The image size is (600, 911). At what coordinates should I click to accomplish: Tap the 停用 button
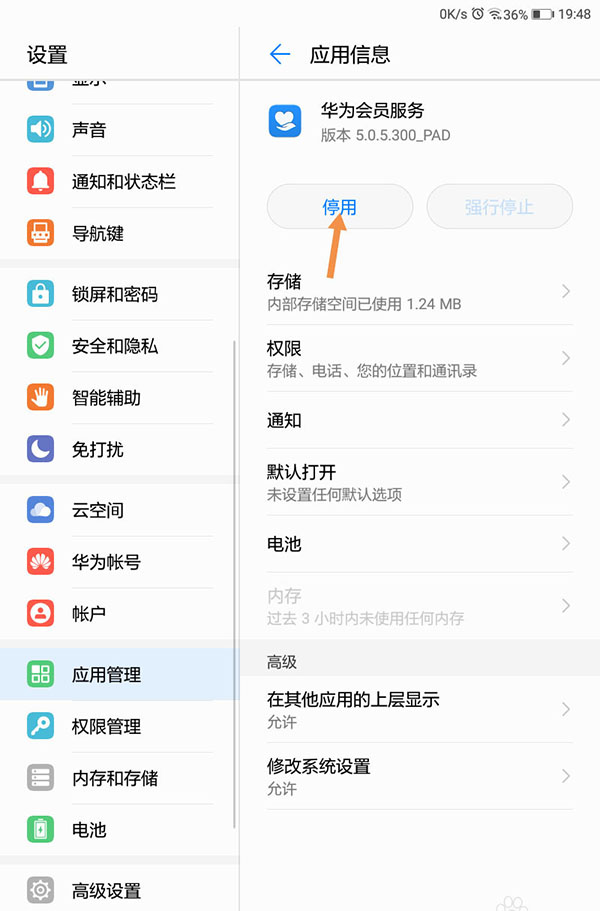pyautogui.click(x=339, y=207)
